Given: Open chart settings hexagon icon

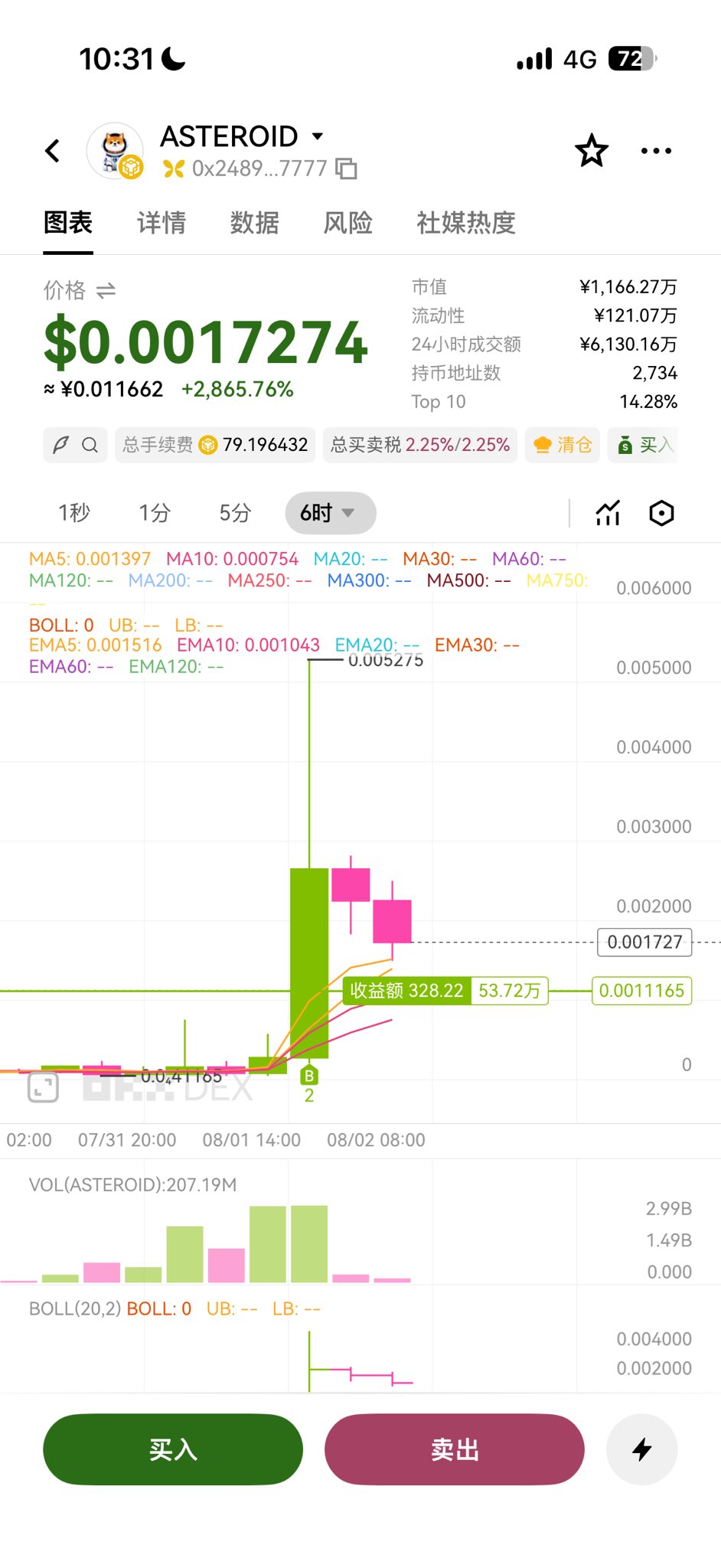Looking at the screenshot, I should 661,513.
